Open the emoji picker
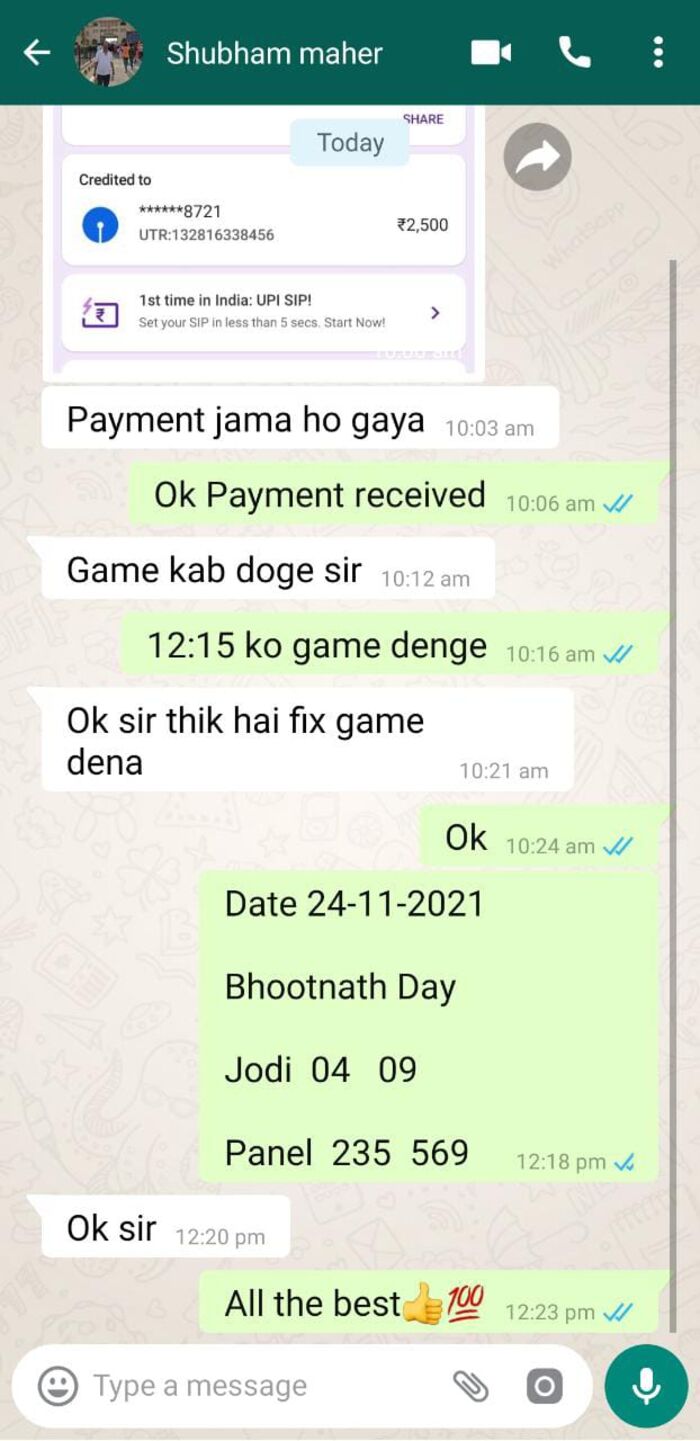 [58, 1386]
